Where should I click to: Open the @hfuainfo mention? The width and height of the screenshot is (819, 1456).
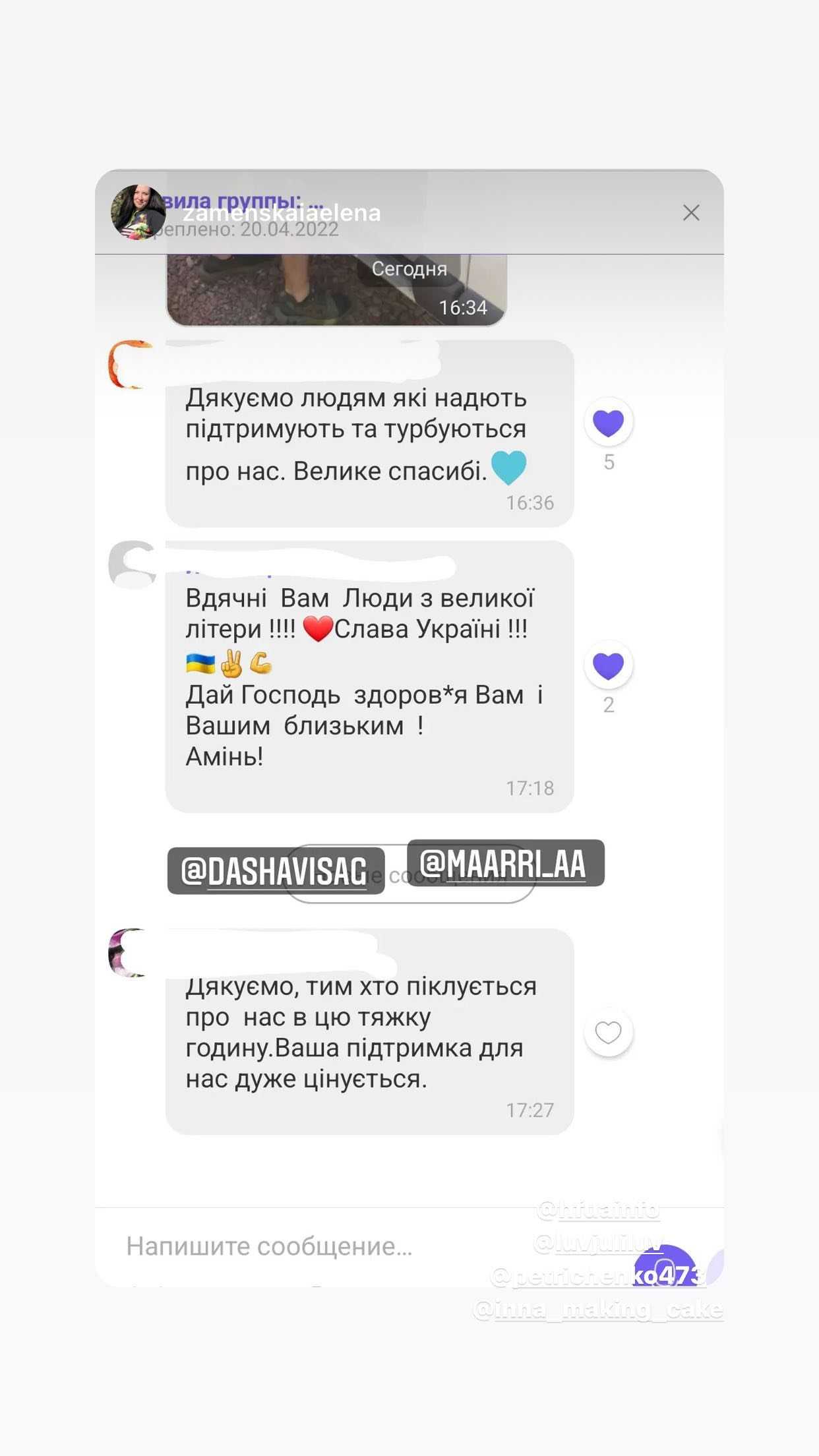coord(598,1209)
